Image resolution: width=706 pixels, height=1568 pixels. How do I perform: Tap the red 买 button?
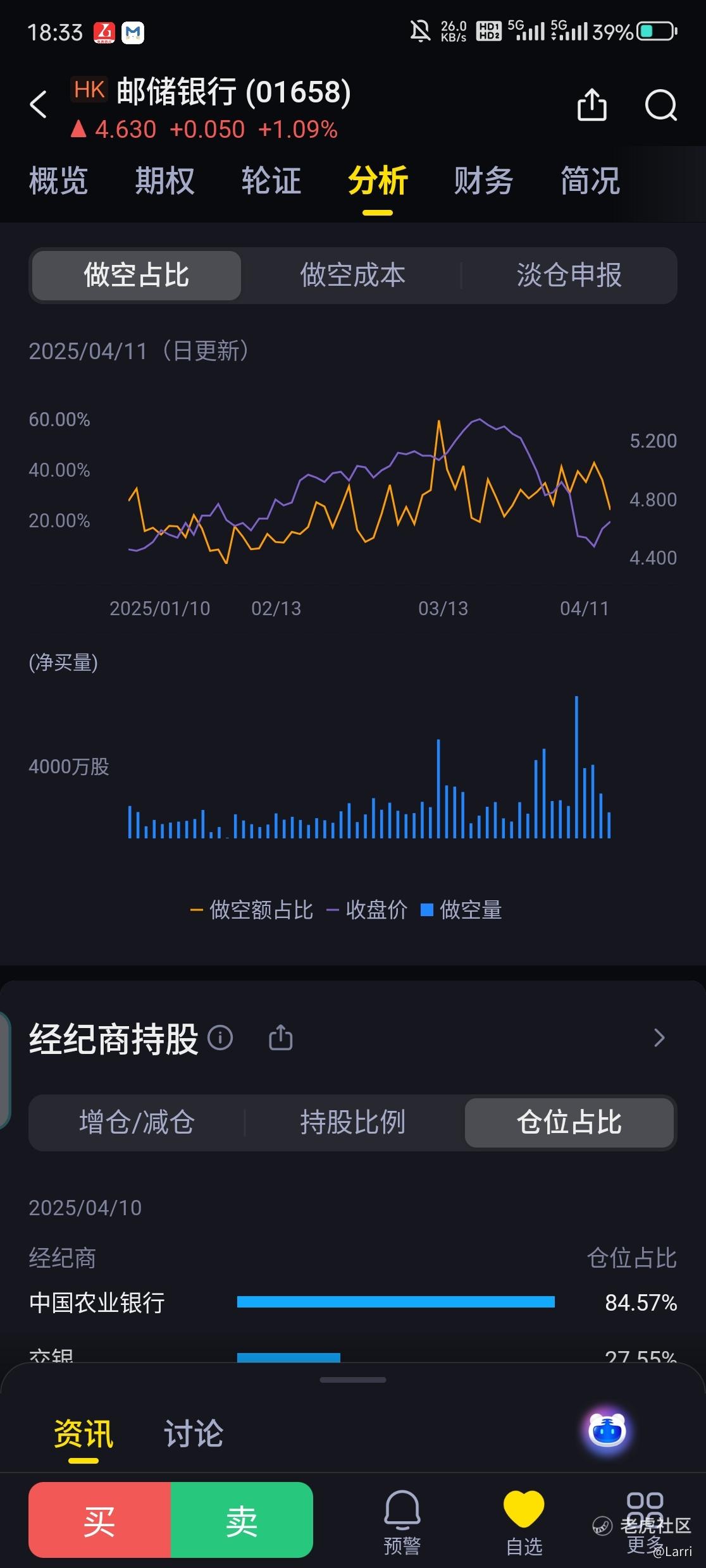99,1520
